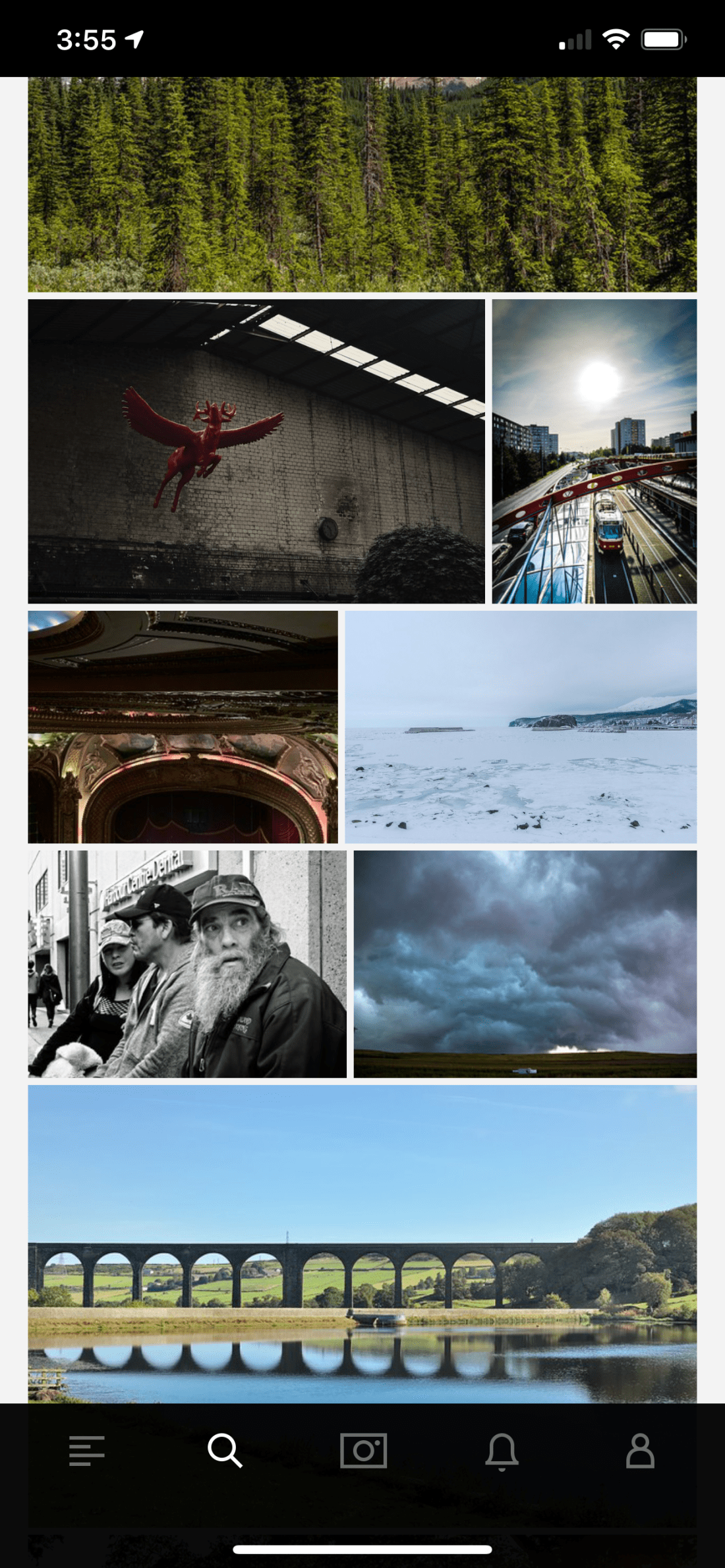View the tram under the sun photo

tap(594, 451)
